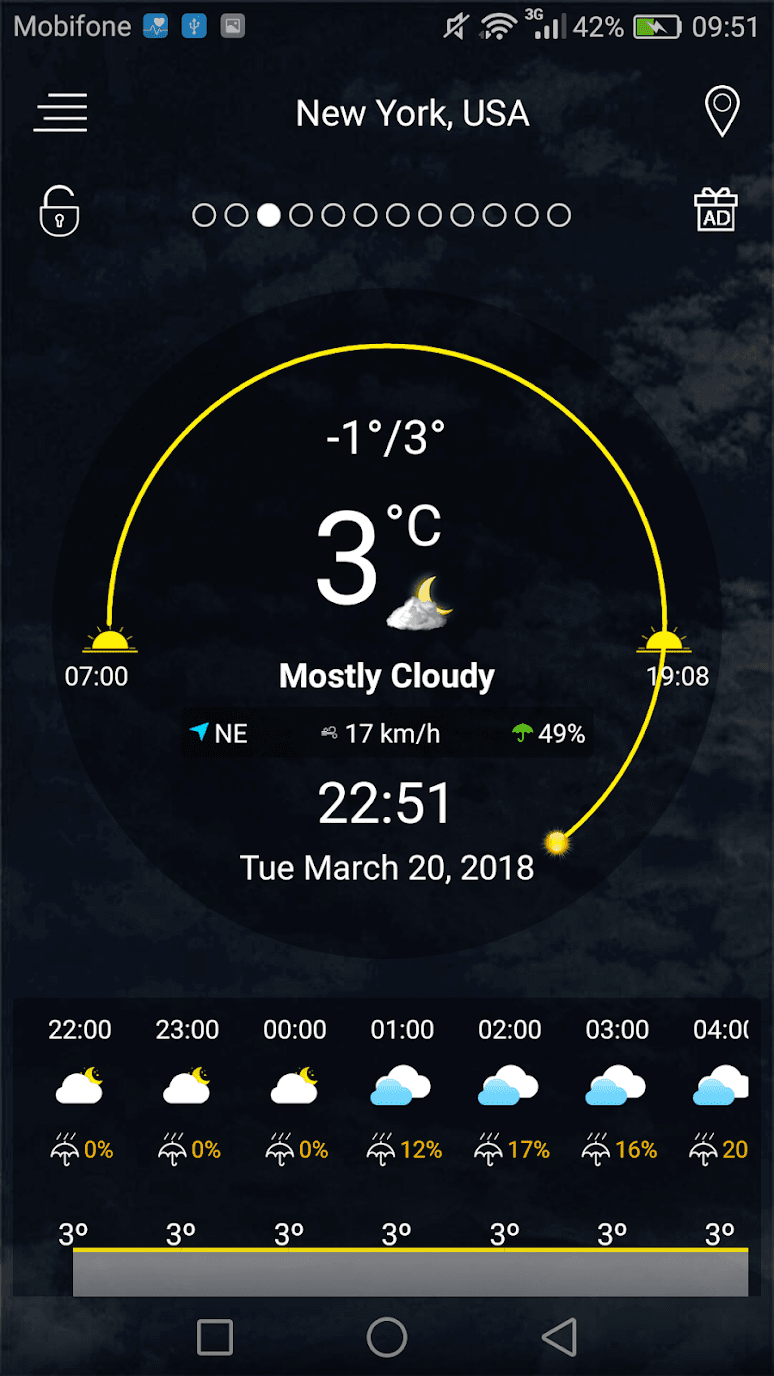The width and height of the screenshot is (774, 1376).
Task: Select the first page indicator dot
Action: click(x=204, y=215)
